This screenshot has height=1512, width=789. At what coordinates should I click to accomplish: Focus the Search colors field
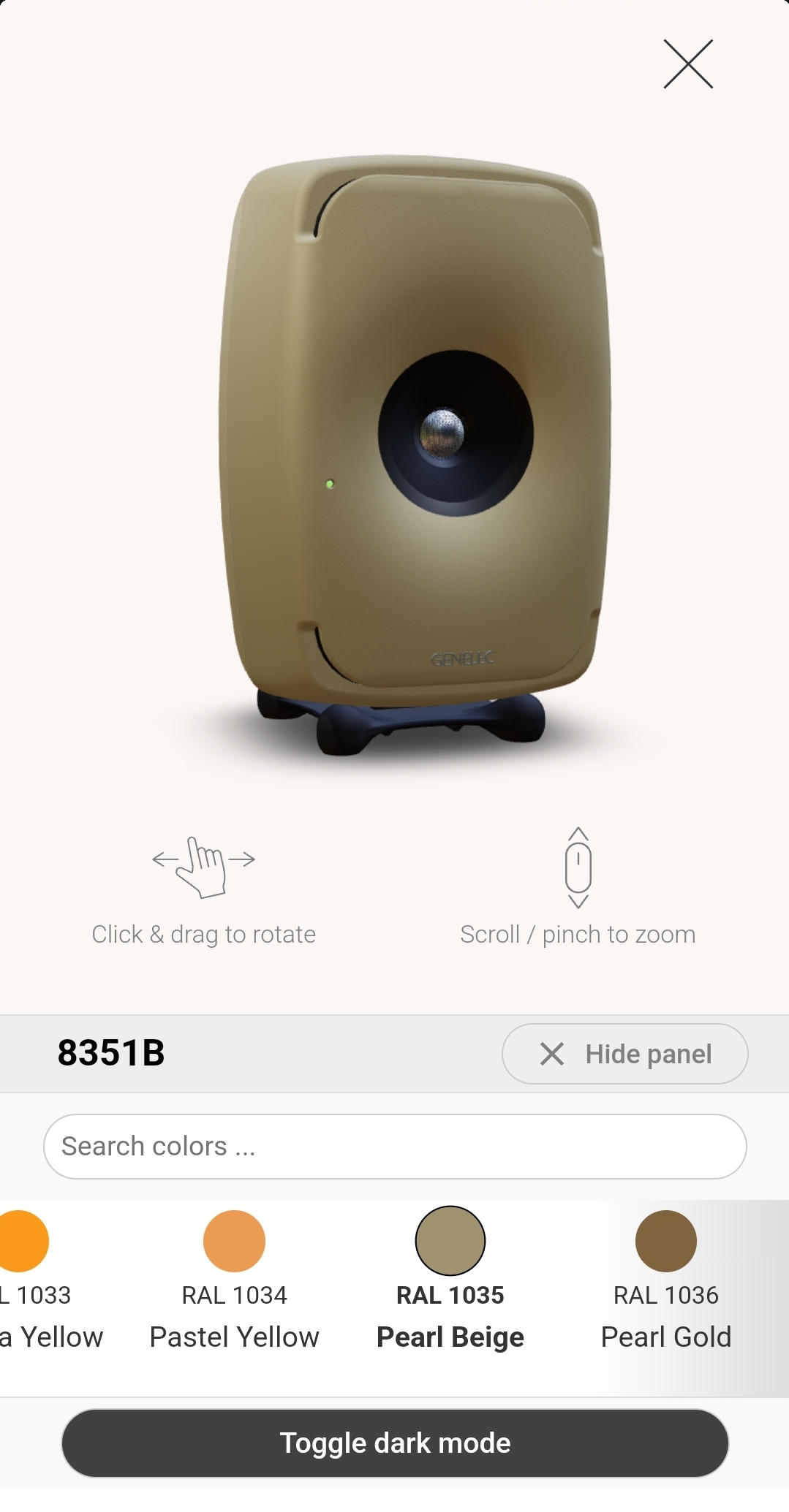(395, 1146)
